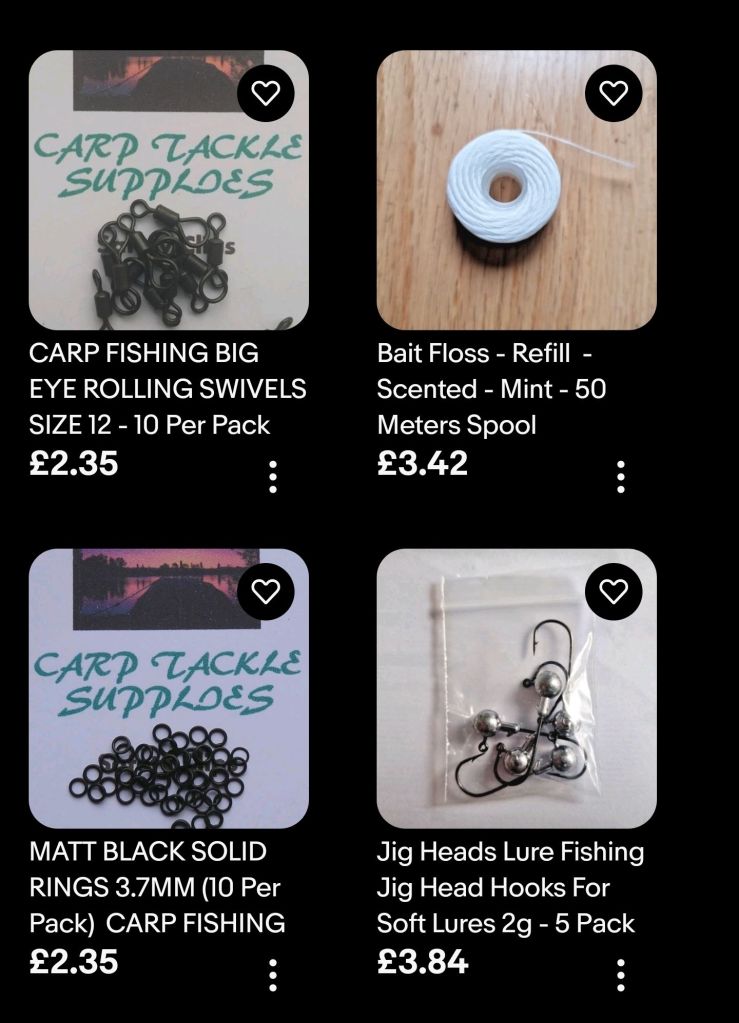Image resolution: width=739 pixels, height=1023 pixels.
Task: Open the Carp Fishing Big Eye Rolling Swivels listing
Action: [168, 389]
